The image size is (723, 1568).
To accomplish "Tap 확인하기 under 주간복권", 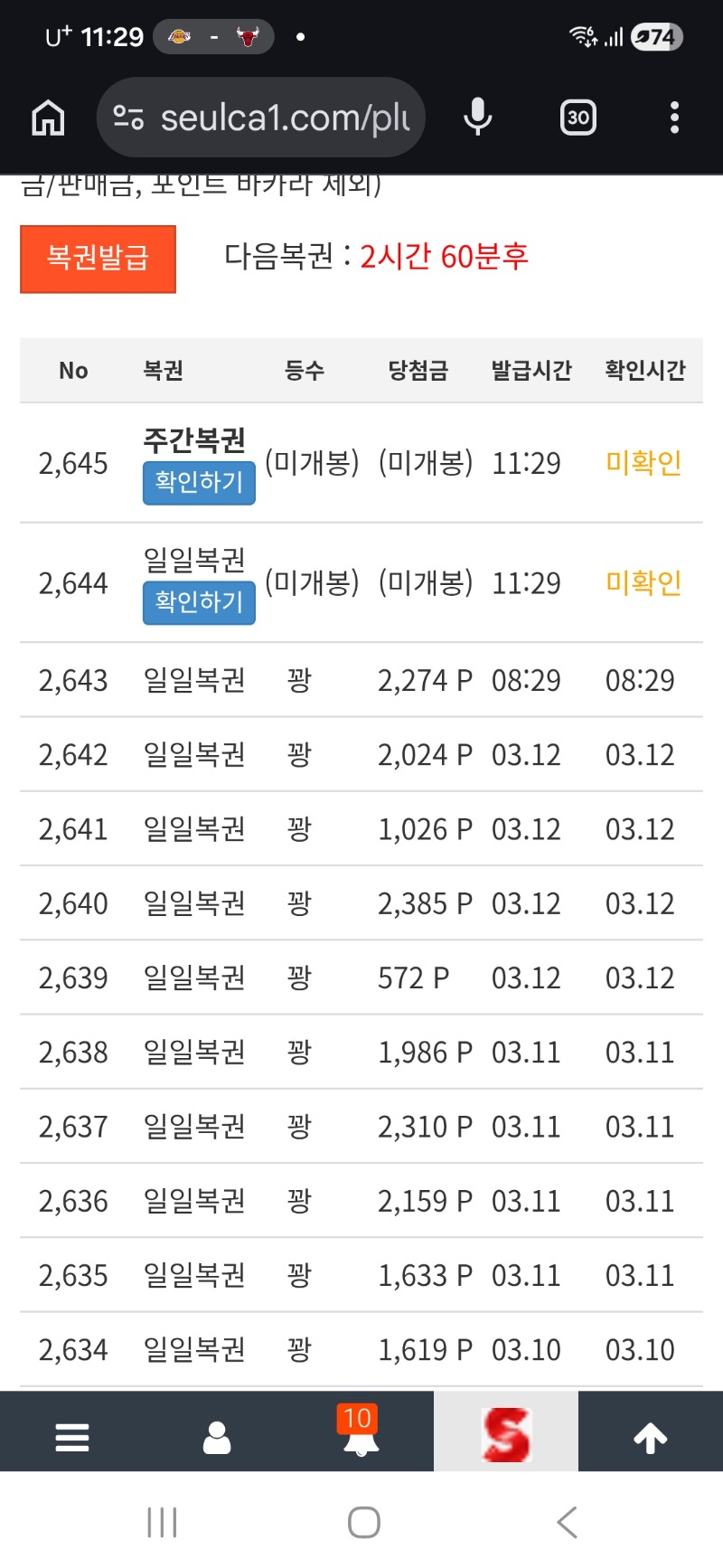I will coord(199,482).
